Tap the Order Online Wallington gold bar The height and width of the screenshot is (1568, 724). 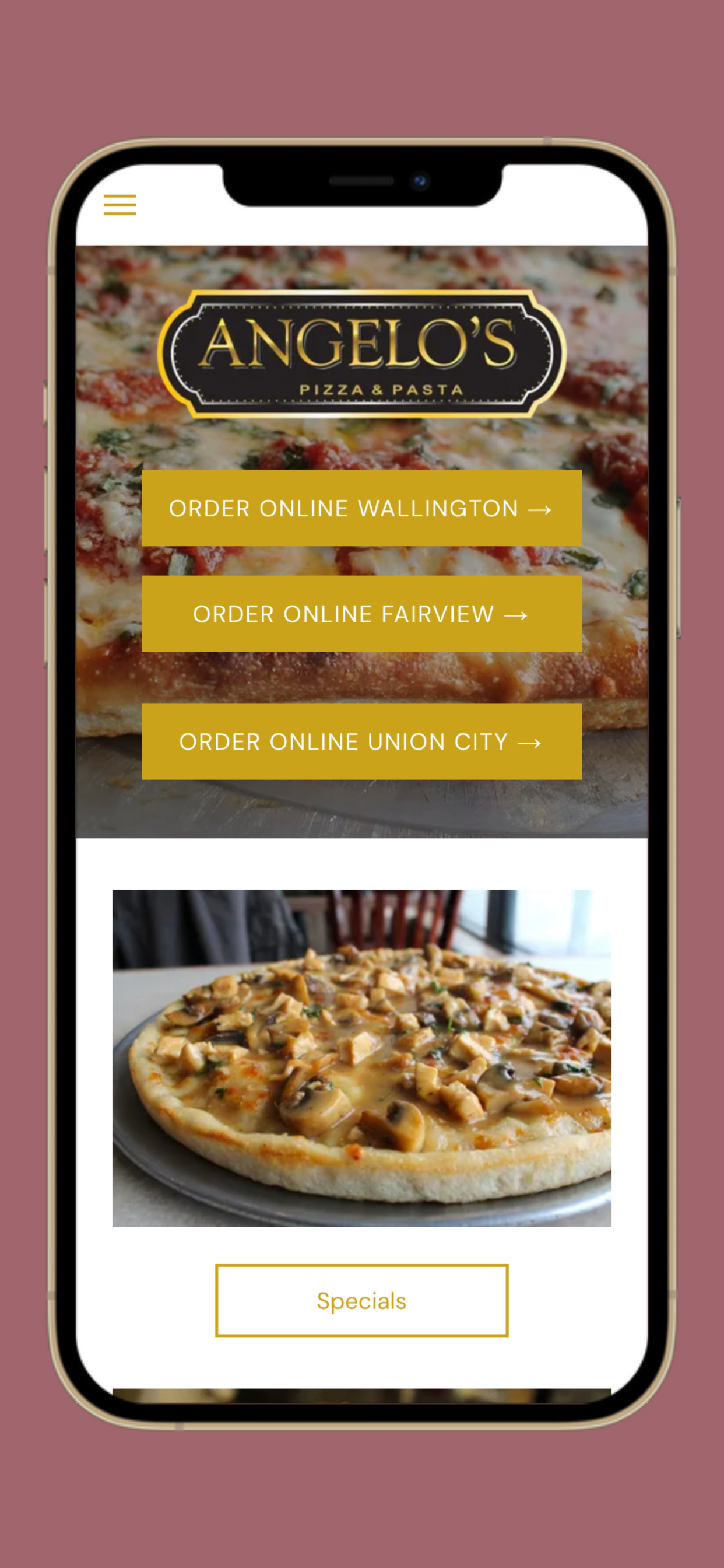point(362,509)
